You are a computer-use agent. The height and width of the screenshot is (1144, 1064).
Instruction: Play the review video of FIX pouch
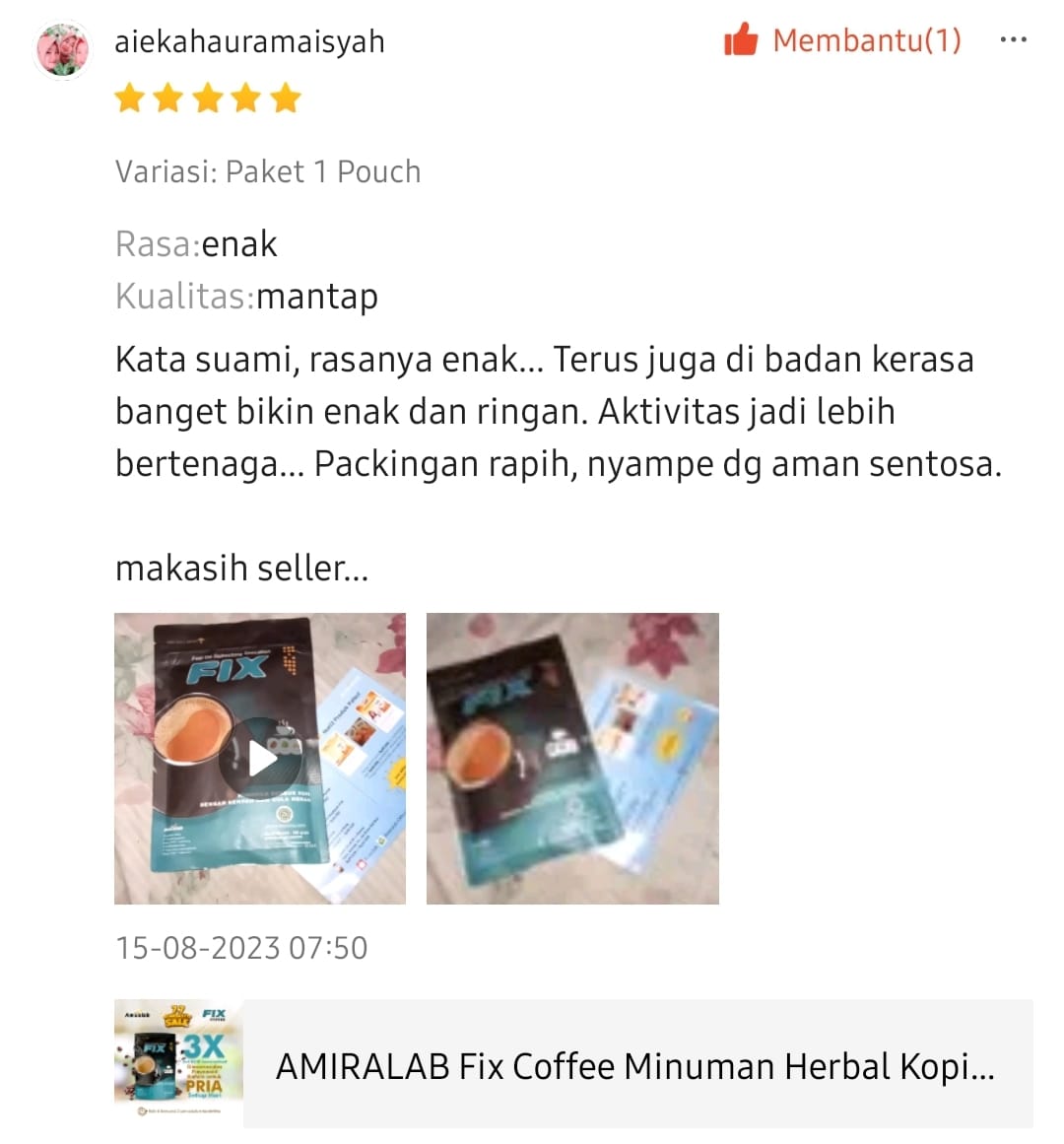(x=261, y=758)
